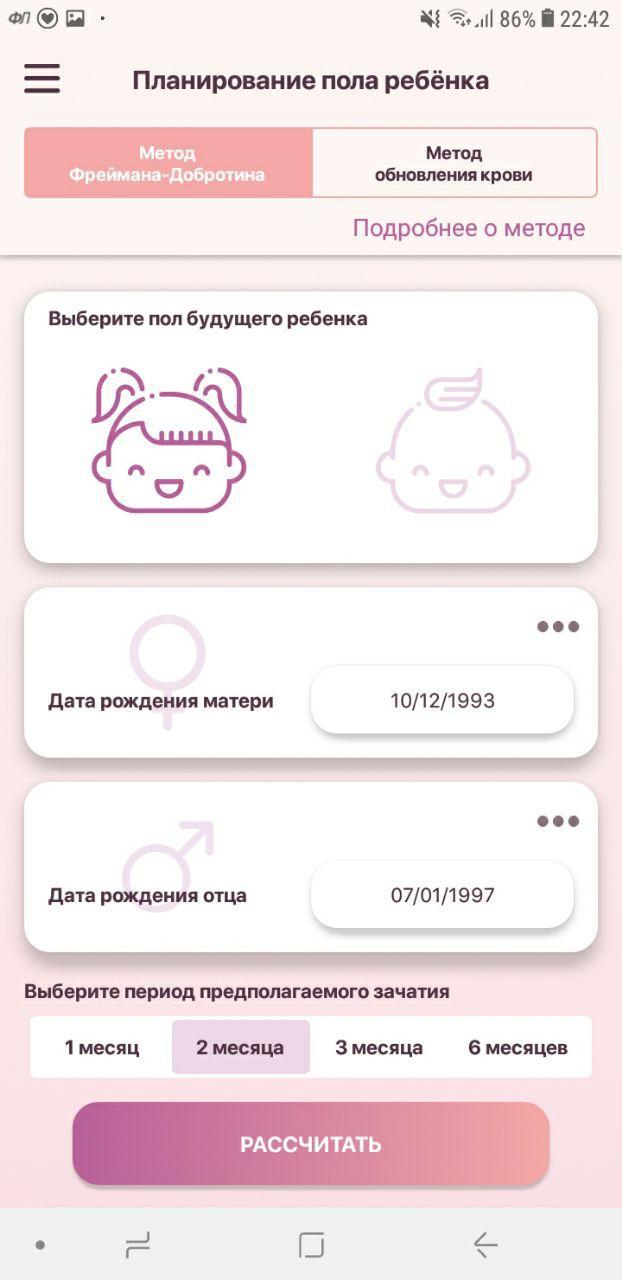The width and height of the screenshot is (622, 1280).
Task: Select the girl face icon
Action: click(x=168, y=442)
